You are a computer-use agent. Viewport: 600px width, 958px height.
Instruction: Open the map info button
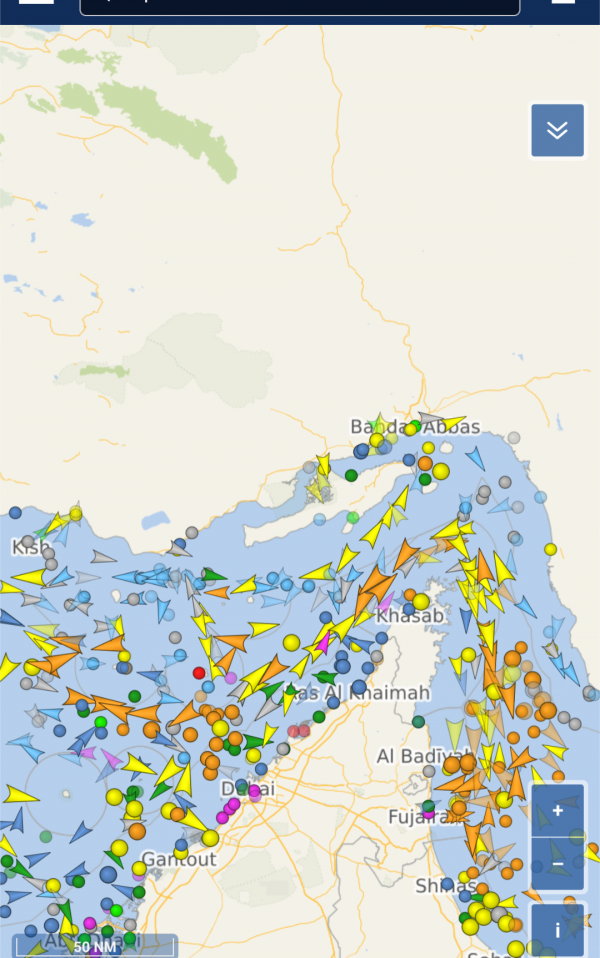pyautogui.click(x=558, y=930)
